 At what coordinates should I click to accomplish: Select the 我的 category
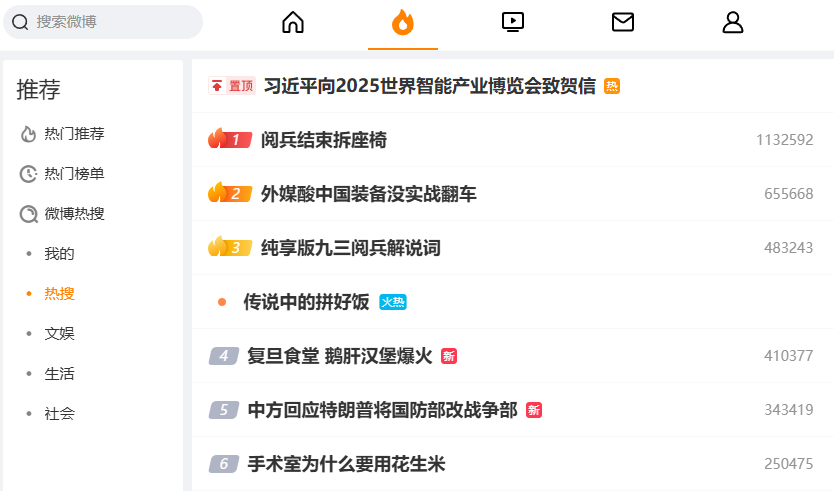click(x=59, y=254)
